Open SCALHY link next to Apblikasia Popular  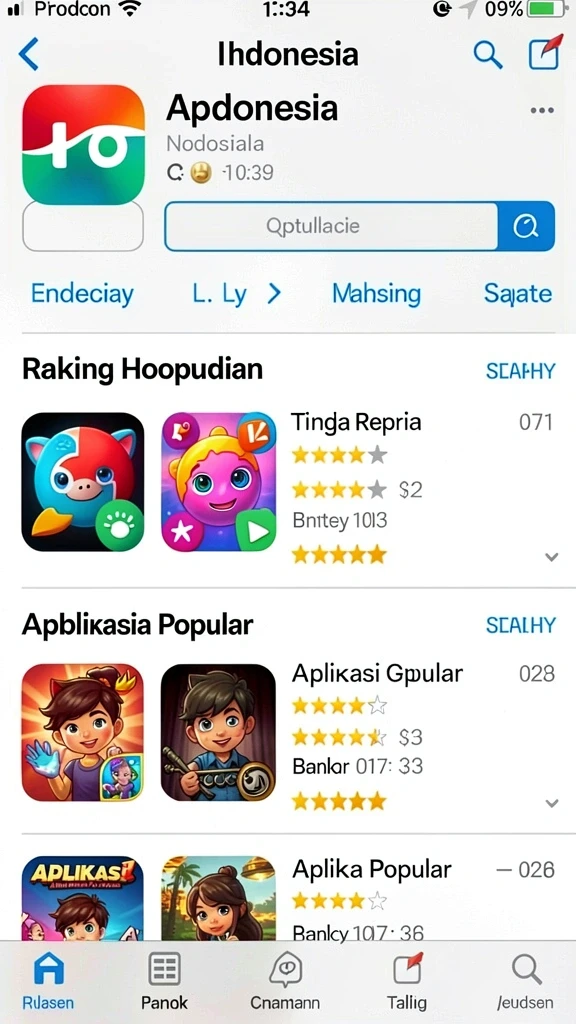520,625
